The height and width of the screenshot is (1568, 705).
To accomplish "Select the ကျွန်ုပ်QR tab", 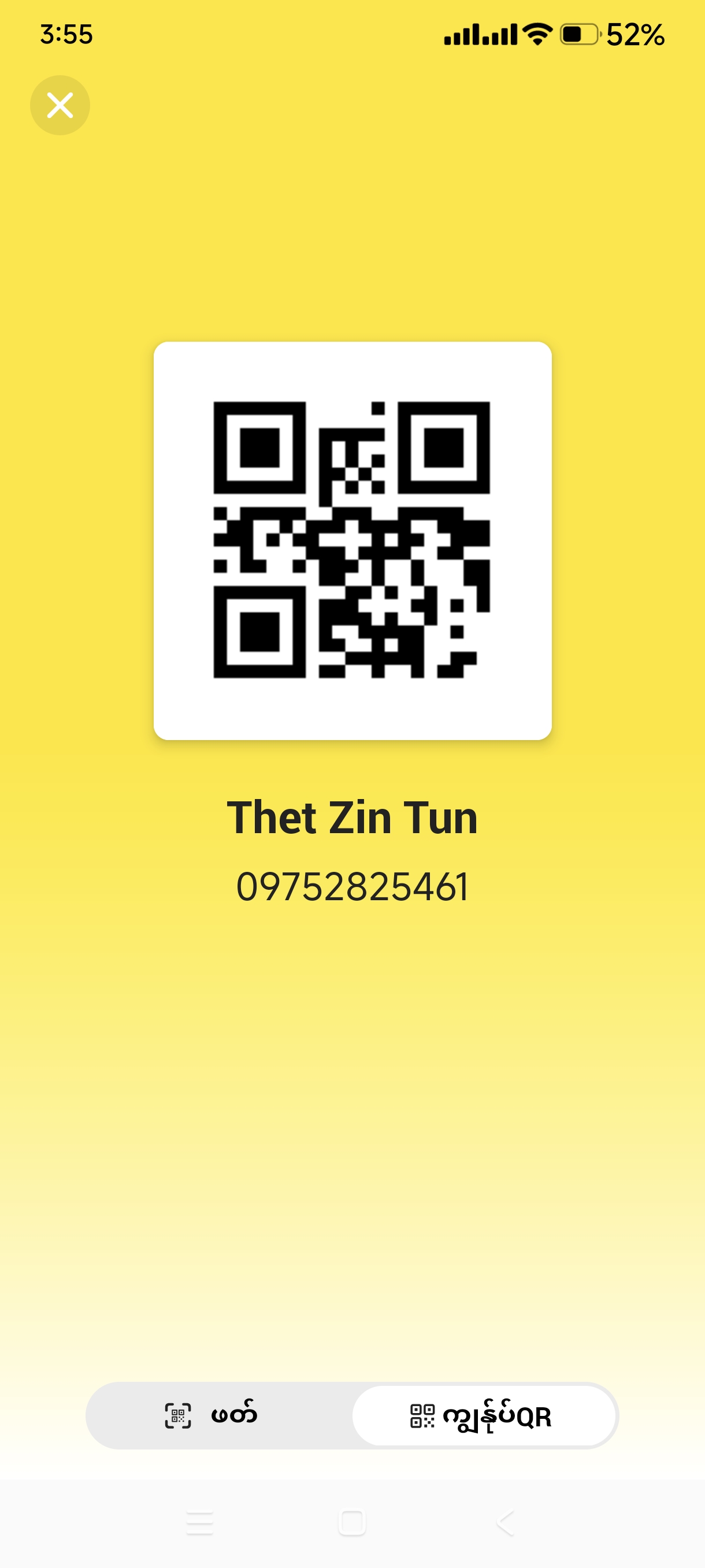I will [x=484, y=1416].
